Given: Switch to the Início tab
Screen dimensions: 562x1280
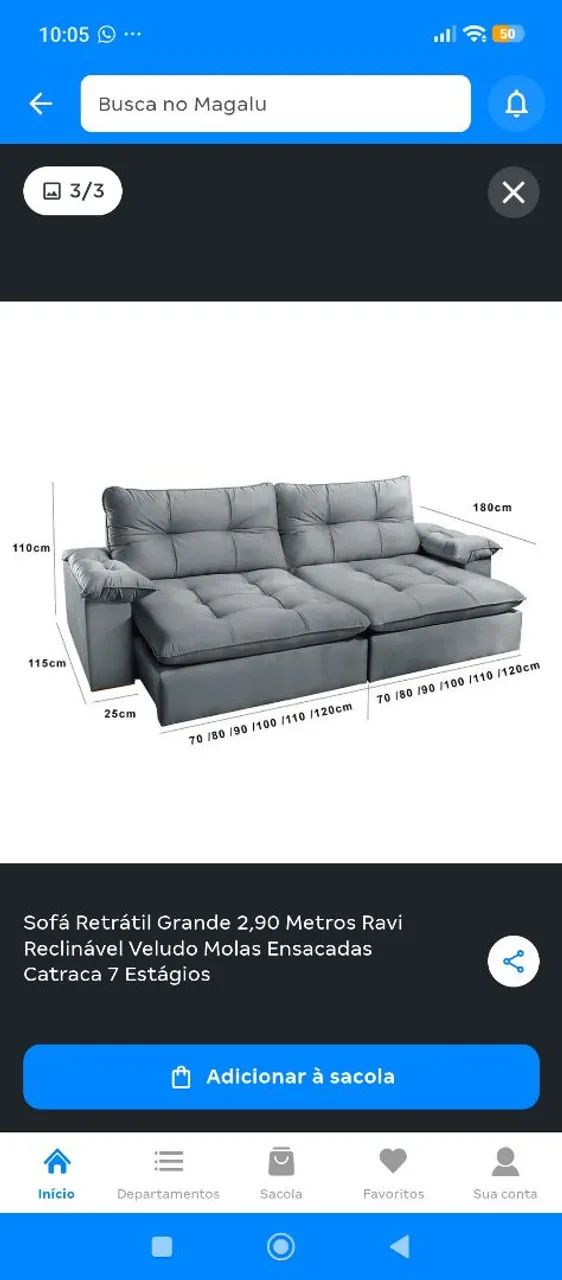Looking at the screenshot, I should [x=57, y=1173].
